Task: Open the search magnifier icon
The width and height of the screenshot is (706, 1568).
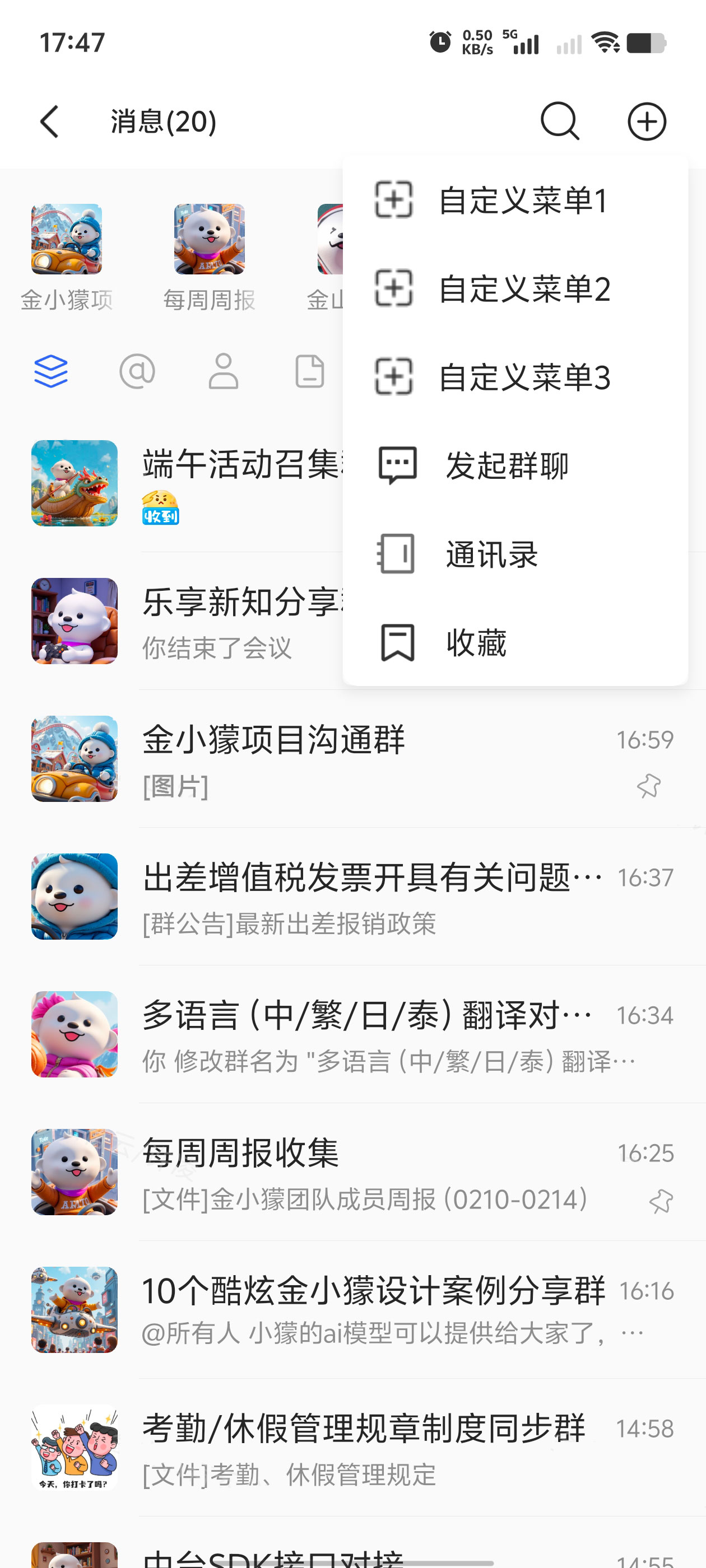Action: (x=559, y=122)
